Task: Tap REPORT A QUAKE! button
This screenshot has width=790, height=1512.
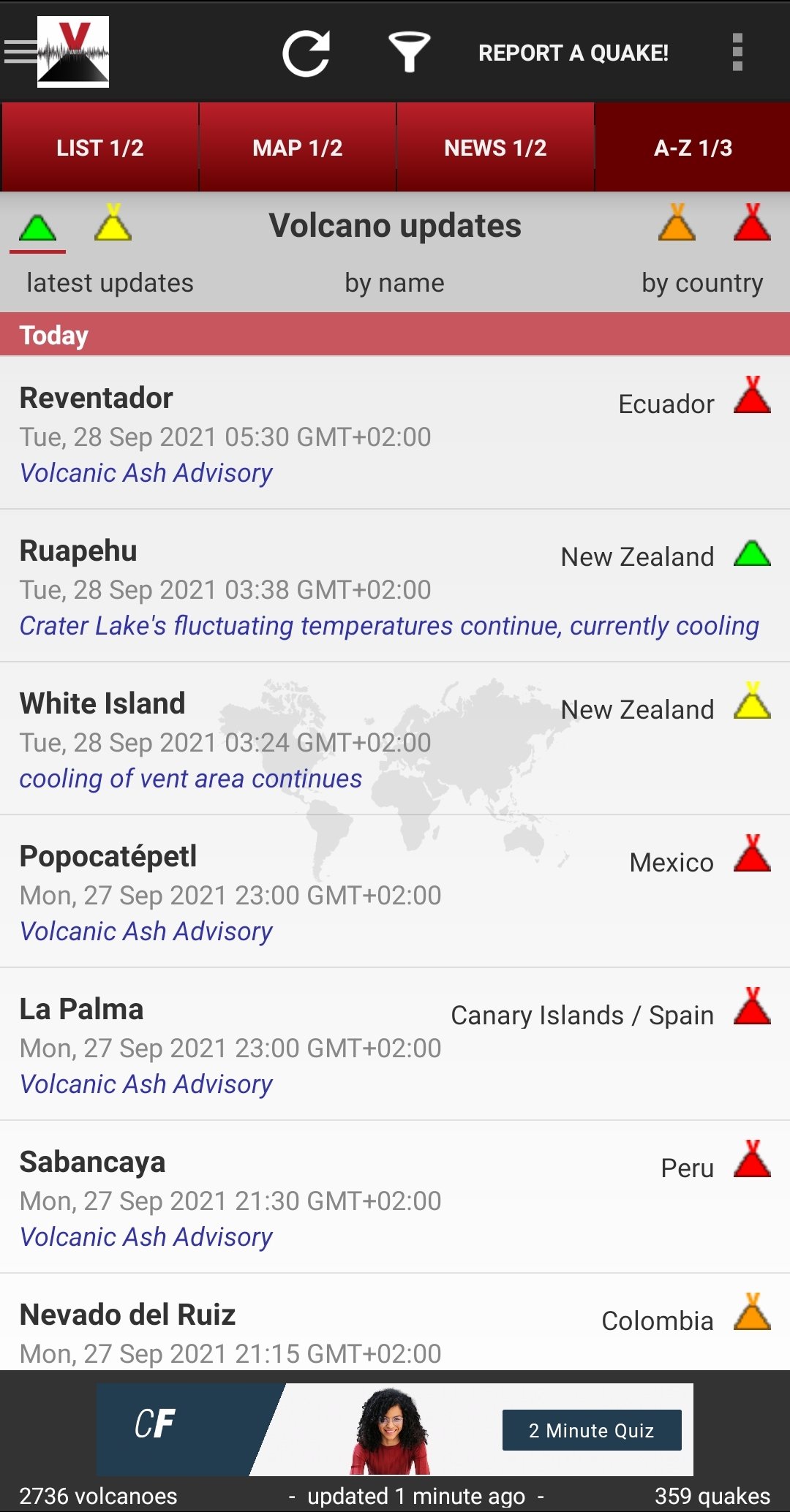Action: 573,53
